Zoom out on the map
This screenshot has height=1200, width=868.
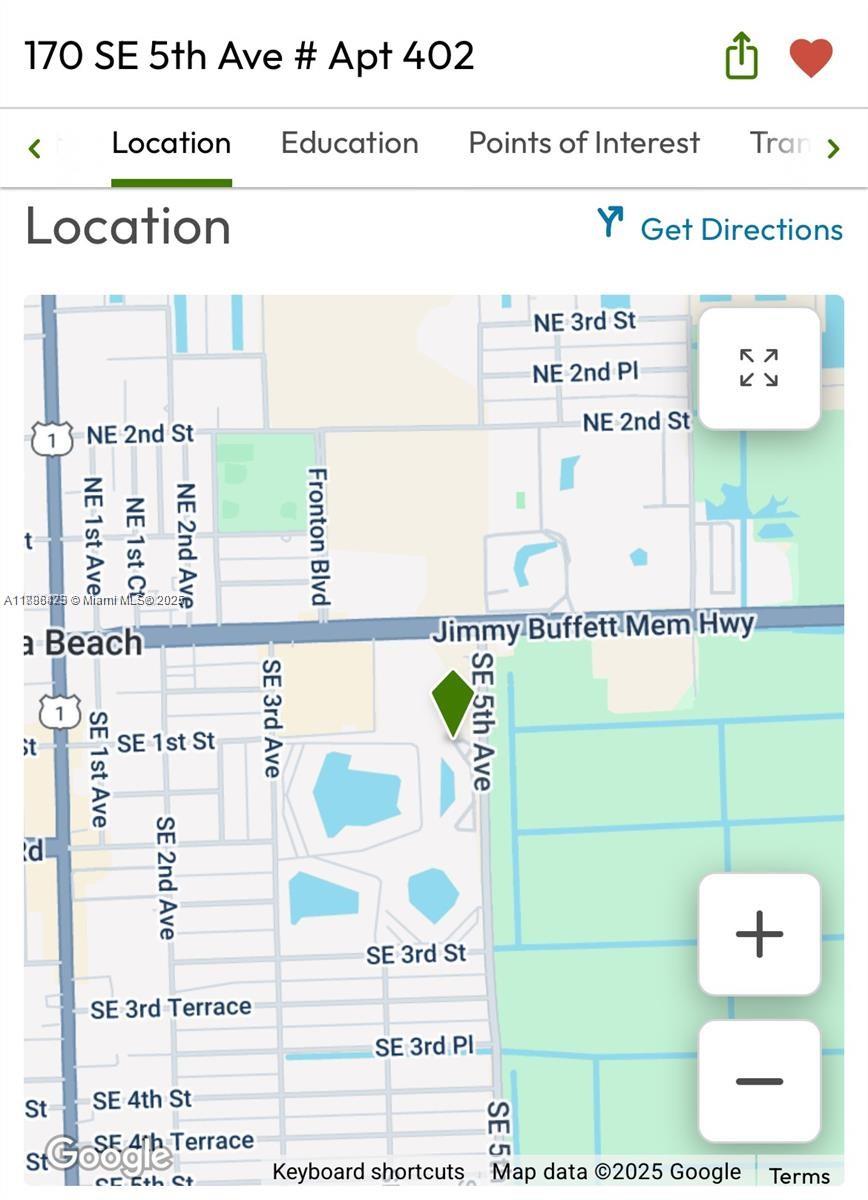(759, 1081)
